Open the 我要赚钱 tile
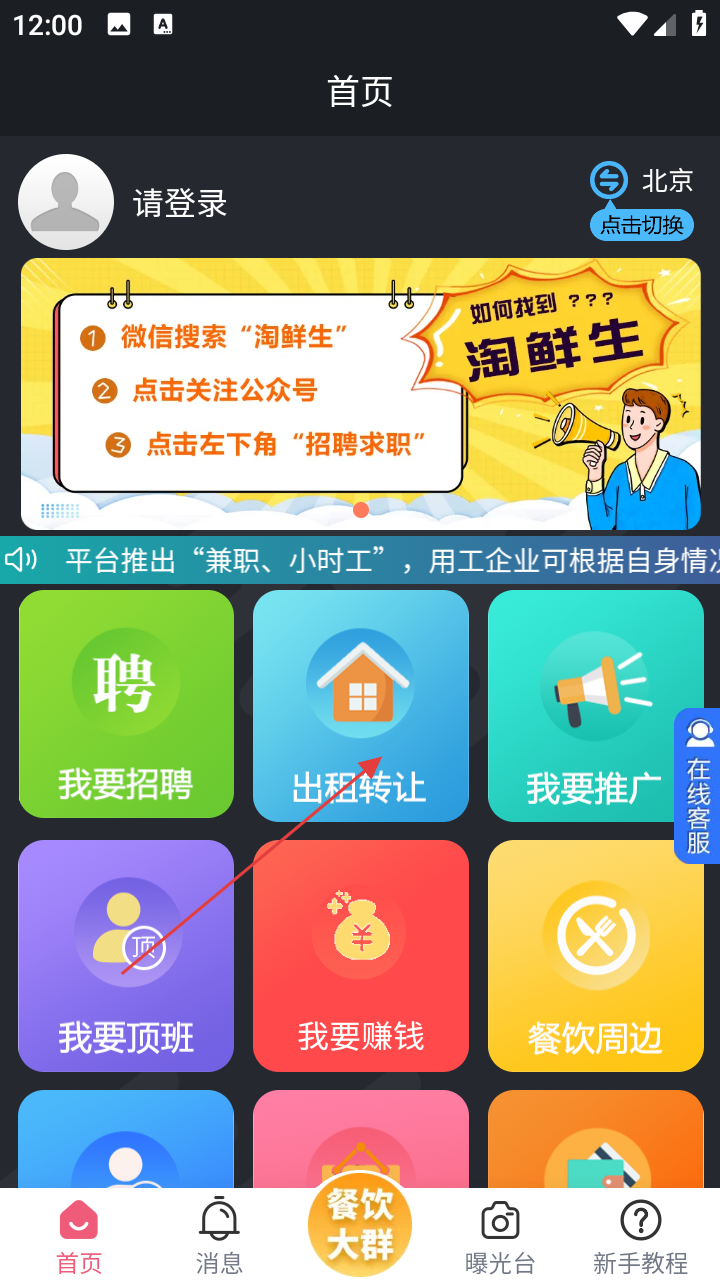Image resolution: width=720 pixels, height=1280 pixels. tap(360, 955)
